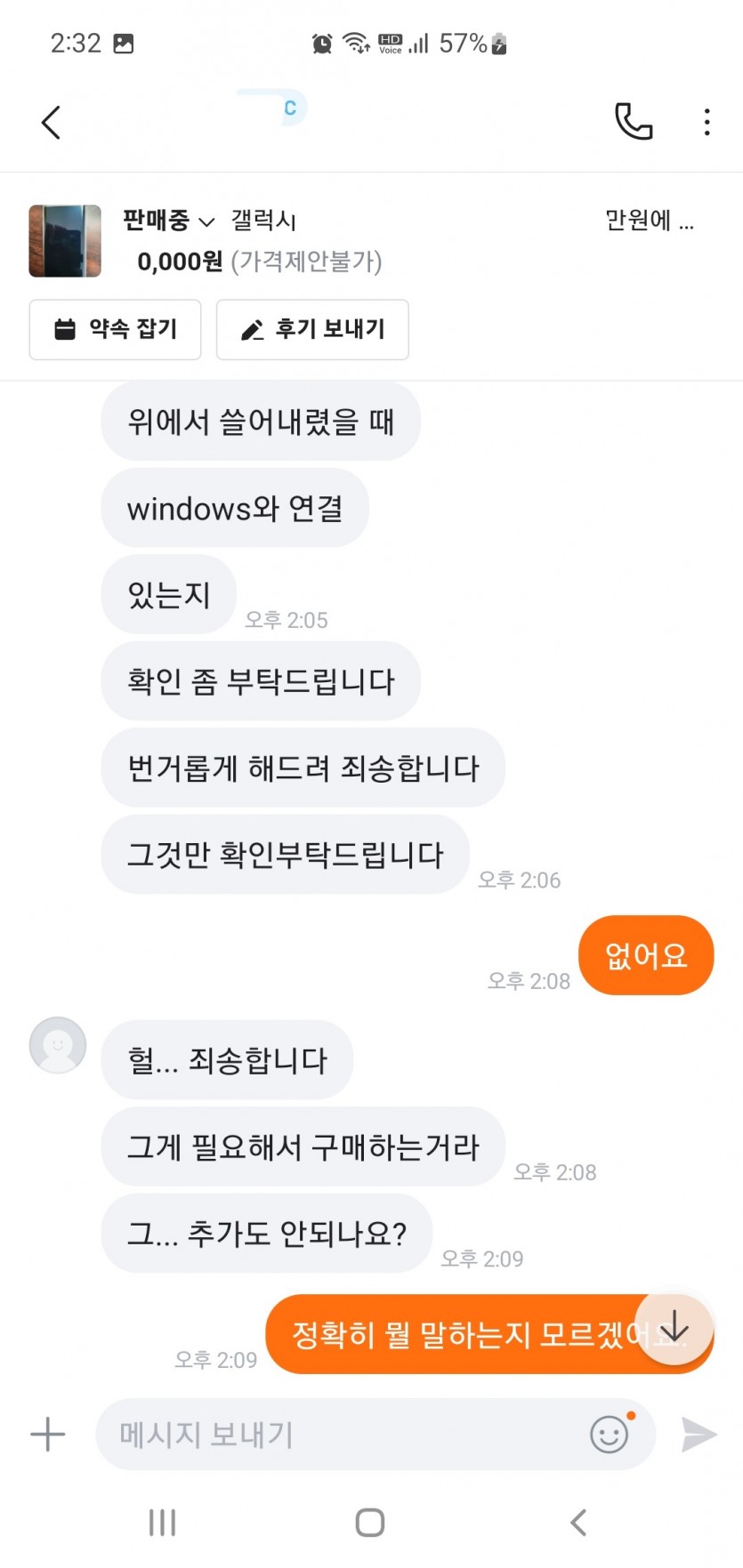Viewport: 743px width, 1568px height.
Task: Go back from this chat
Action: 52,123
